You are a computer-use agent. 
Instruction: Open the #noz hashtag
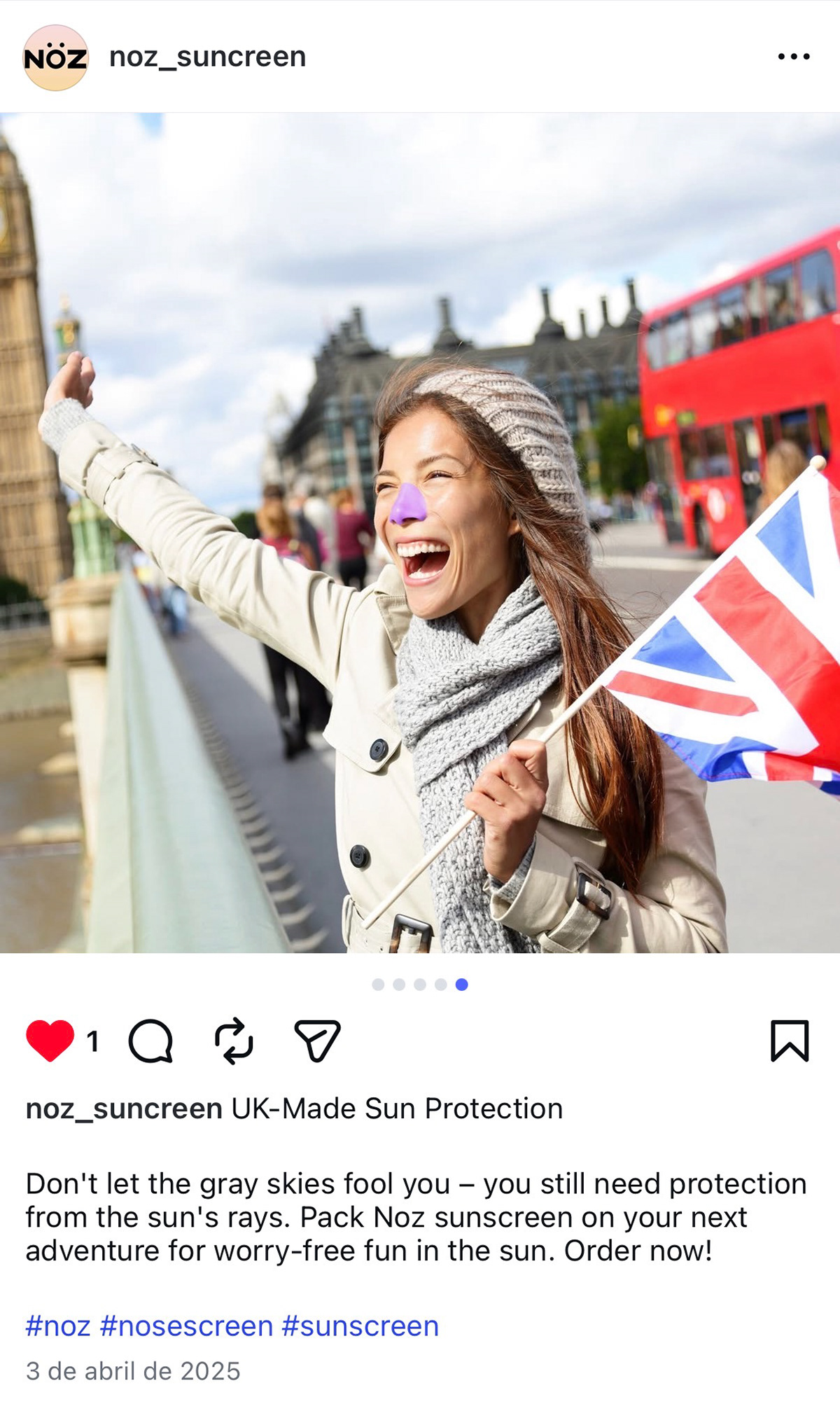[58, 1326]
